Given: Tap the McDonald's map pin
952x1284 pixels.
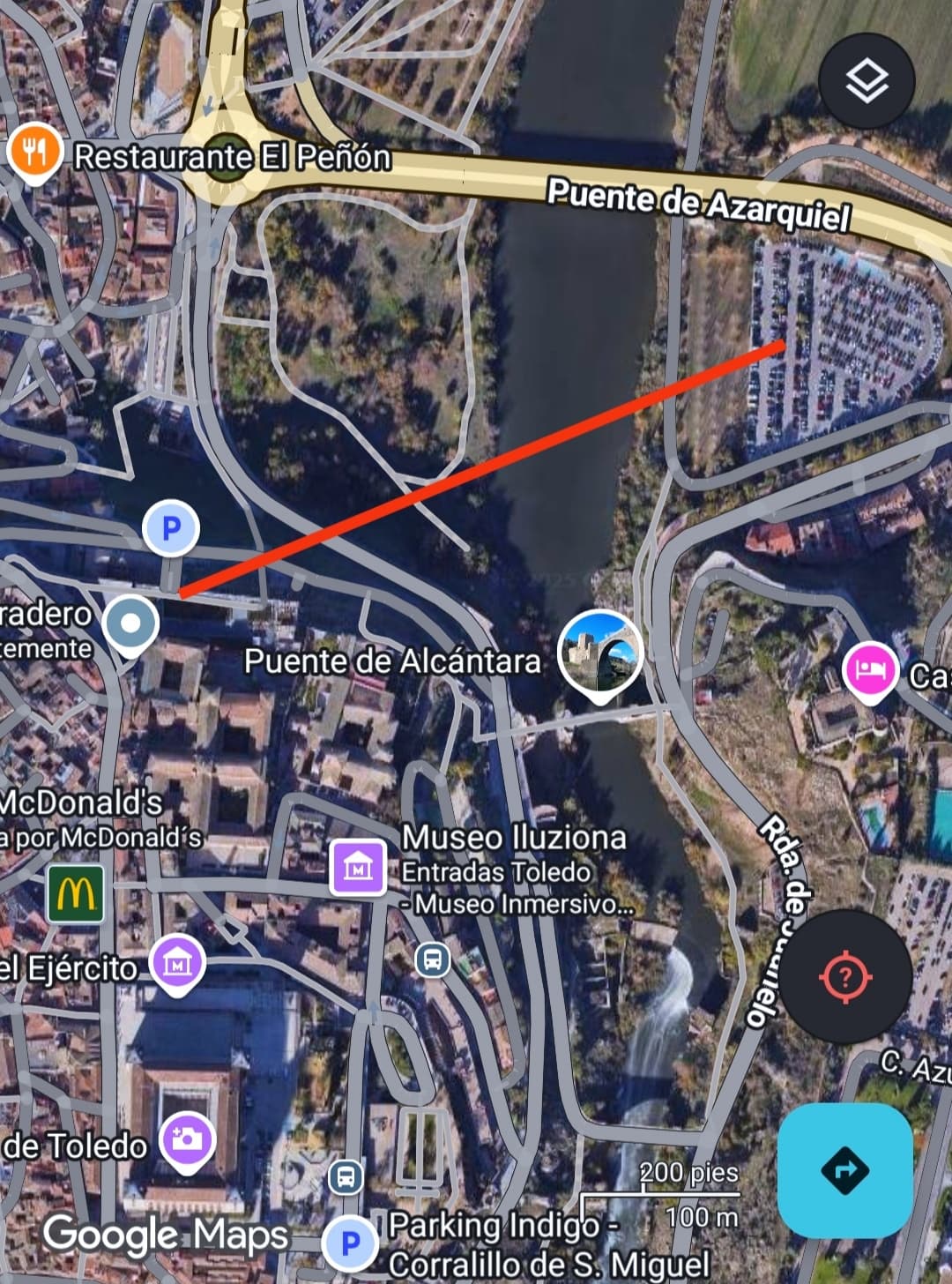Looking at the screenshot, I should point(75,893).
